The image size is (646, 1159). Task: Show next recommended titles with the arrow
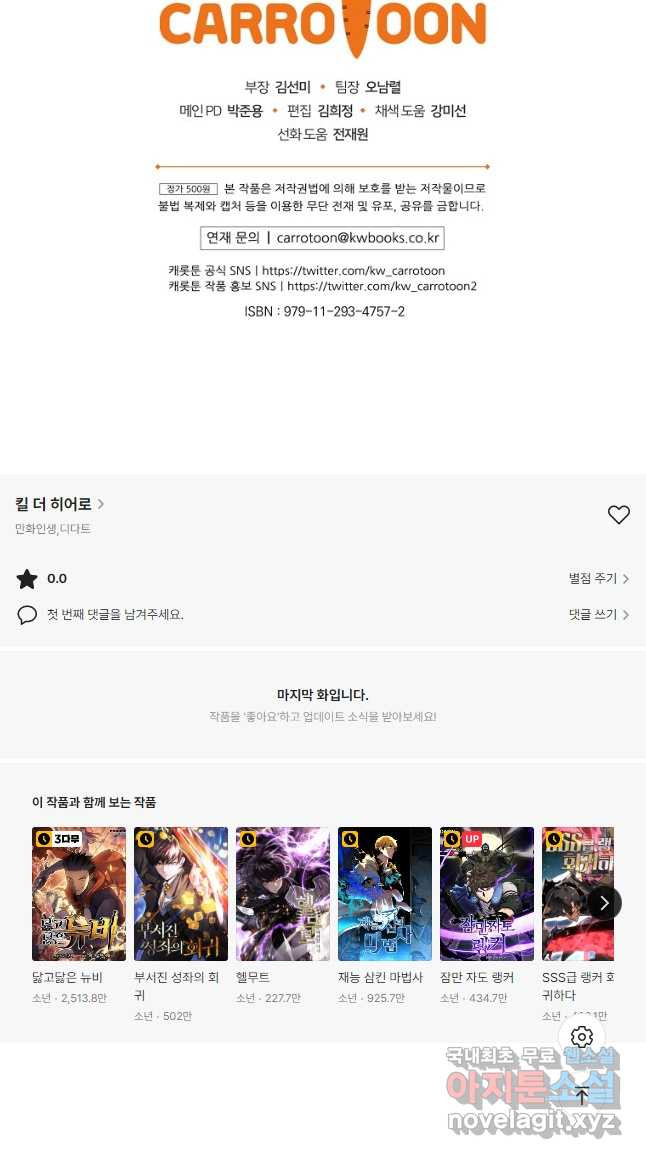tap(603, 903)
